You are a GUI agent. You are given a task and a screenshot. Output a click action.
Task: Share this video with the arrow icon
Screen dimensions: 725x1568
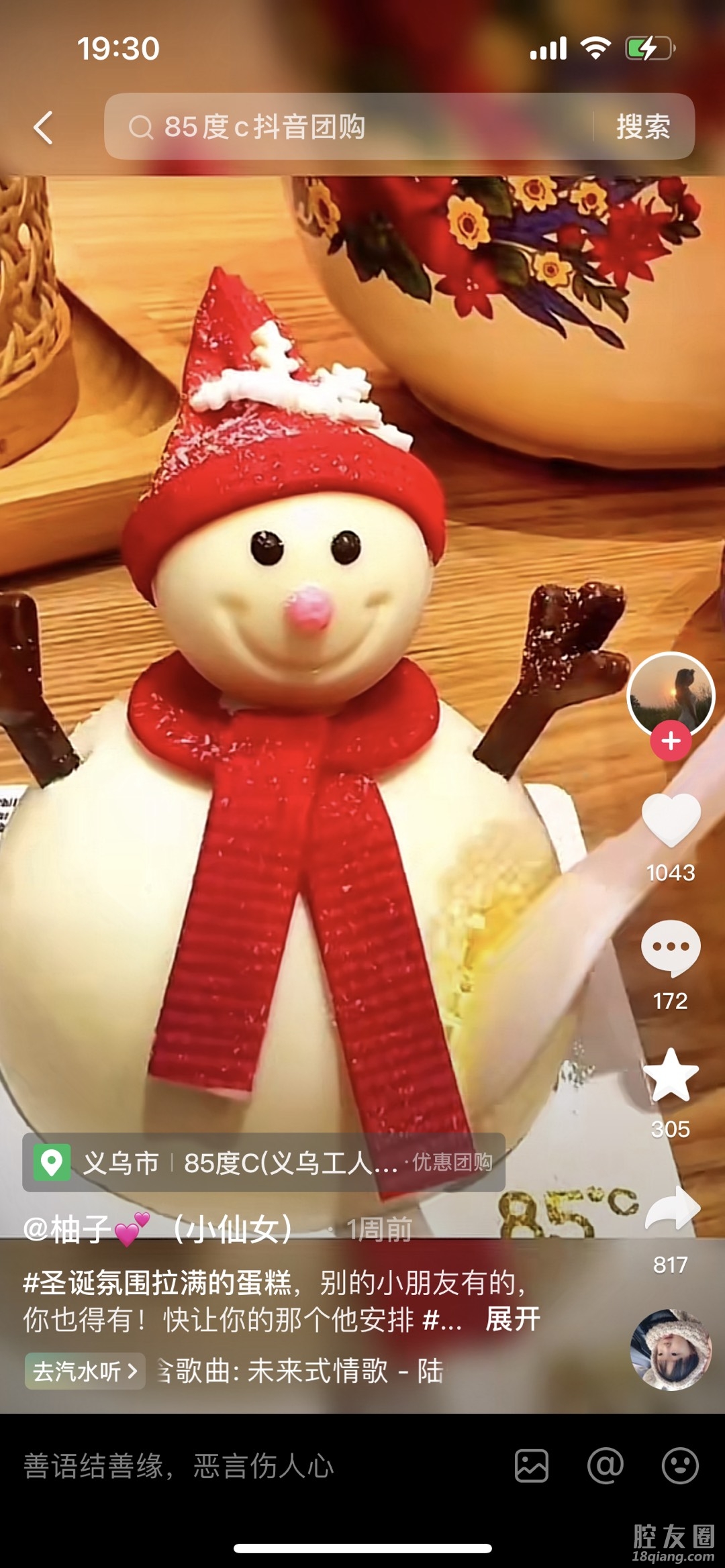click(x=672, y=1208)
